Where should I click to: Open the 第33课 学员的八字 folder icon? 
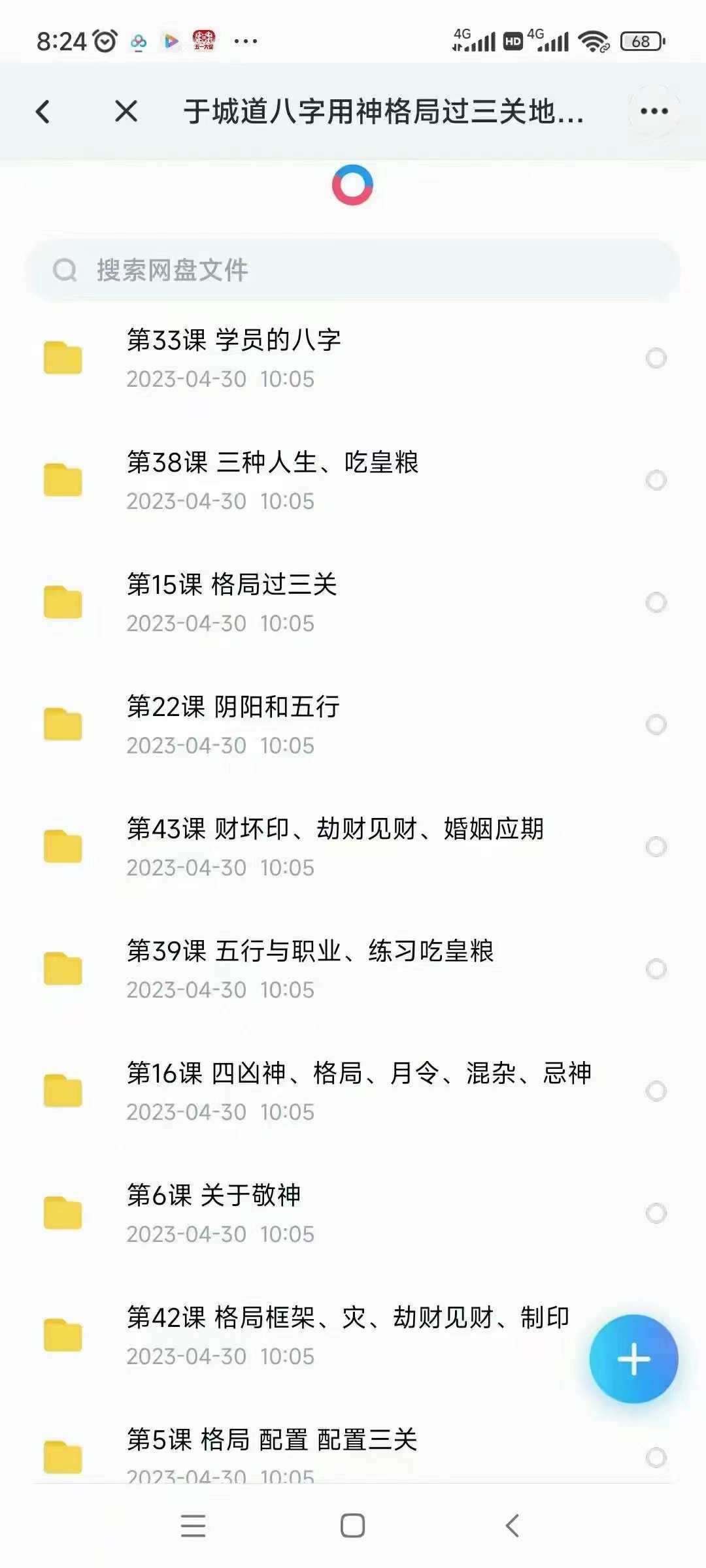63,356
